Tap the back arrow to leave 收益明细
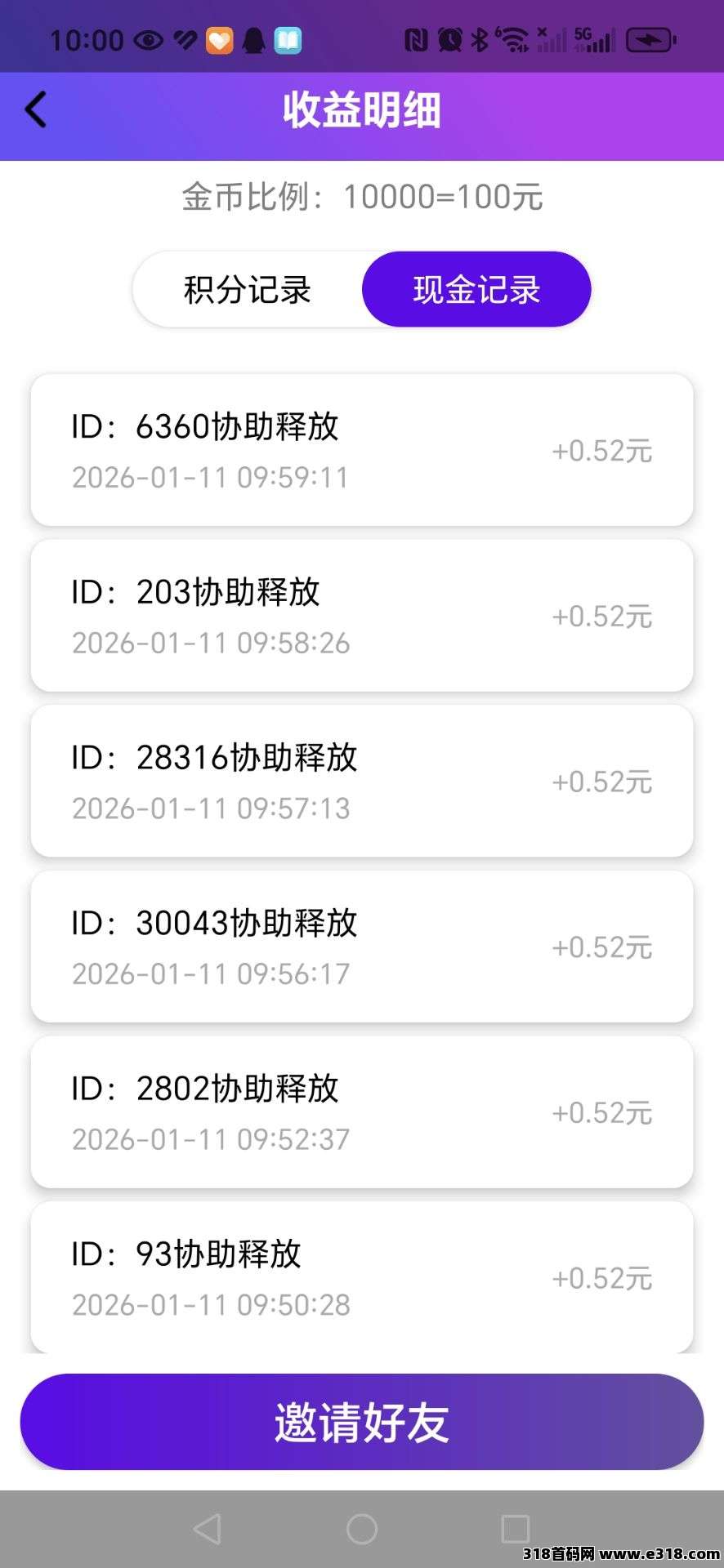The width and height of the screenshot is (724, 1568). [36, 110]
